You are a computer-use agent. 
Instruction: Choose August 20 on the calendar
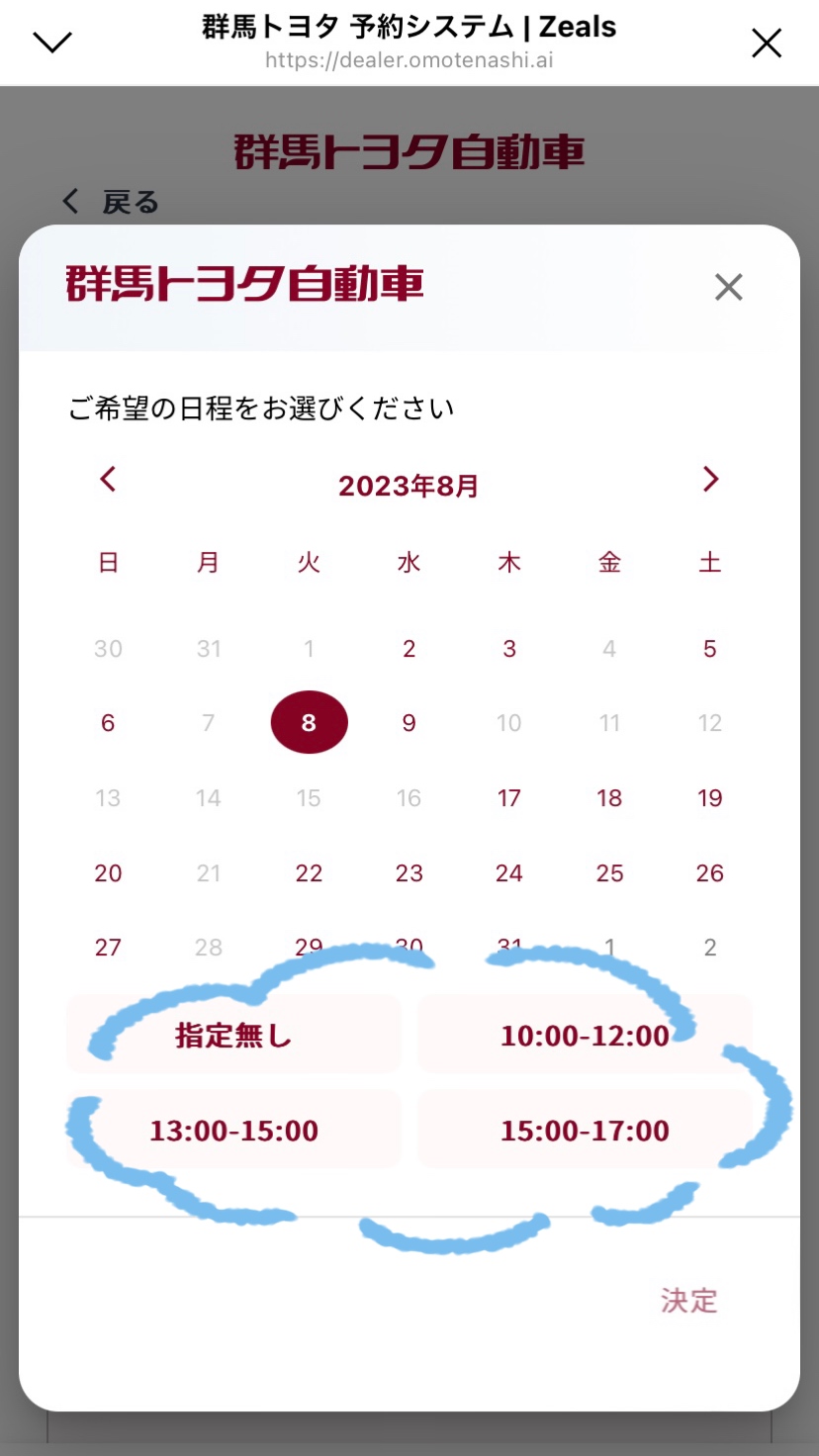click(x=108, y=873)
